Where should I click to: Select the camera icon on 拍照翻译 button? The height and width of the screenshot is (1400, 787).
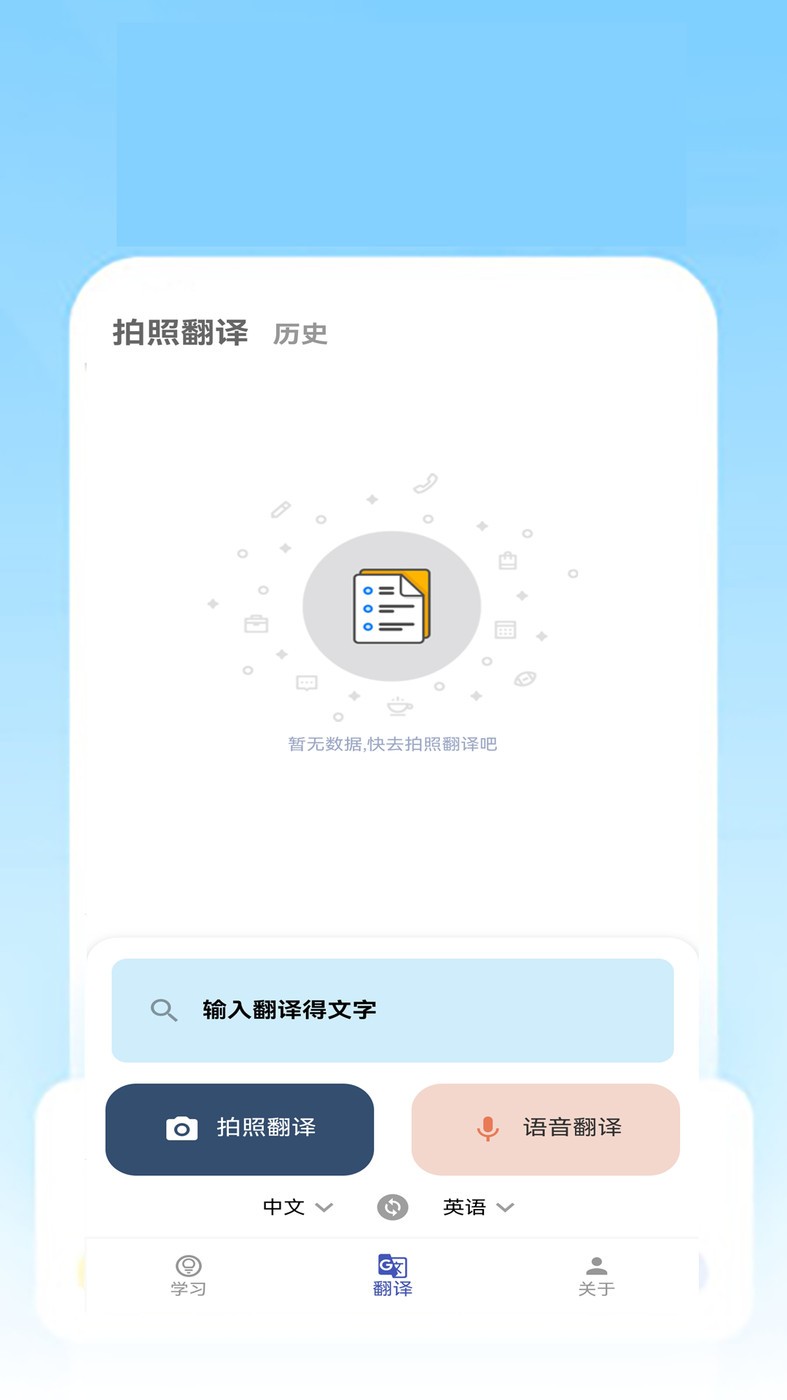pos(181,1129)
